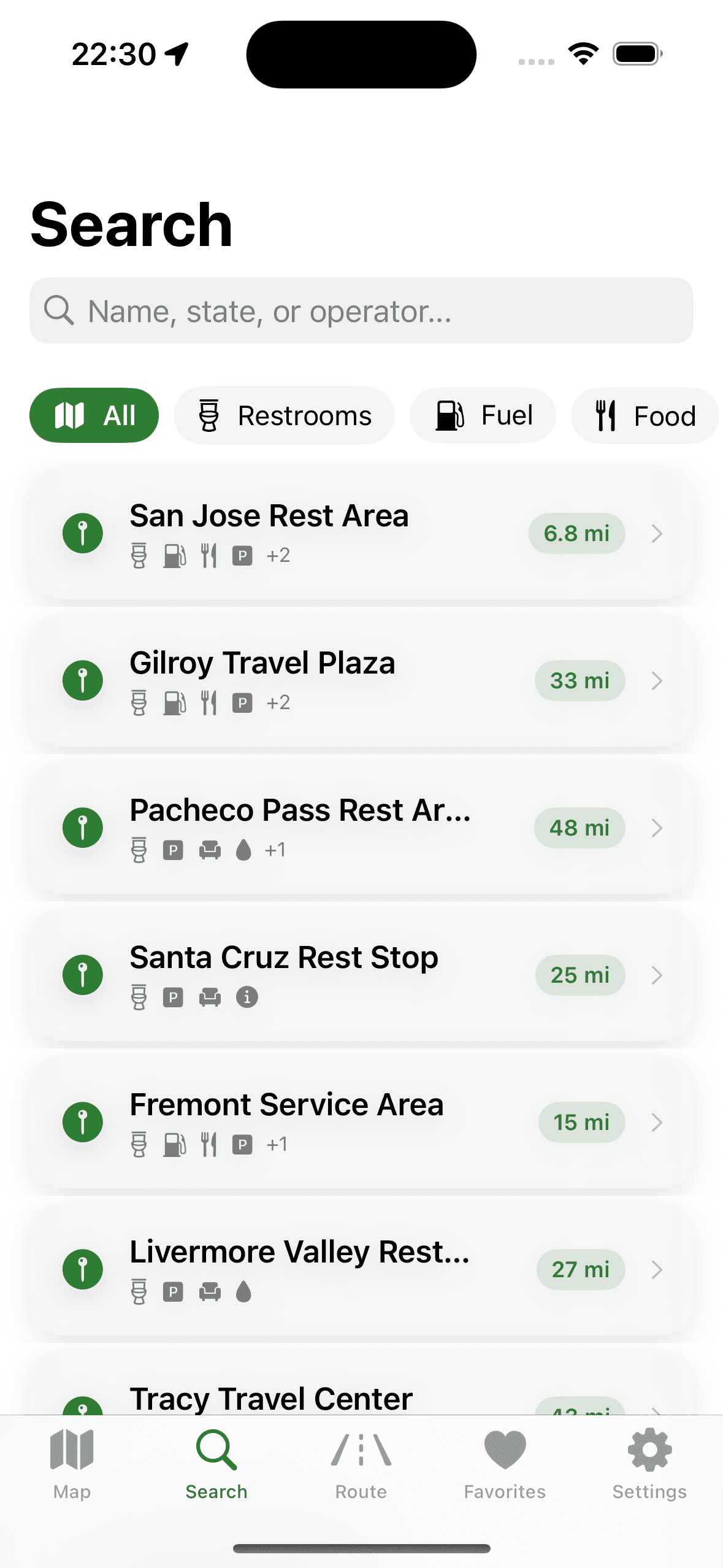Select the All filter button
This screenshot has height=1568, width=723.
point(94,415)
